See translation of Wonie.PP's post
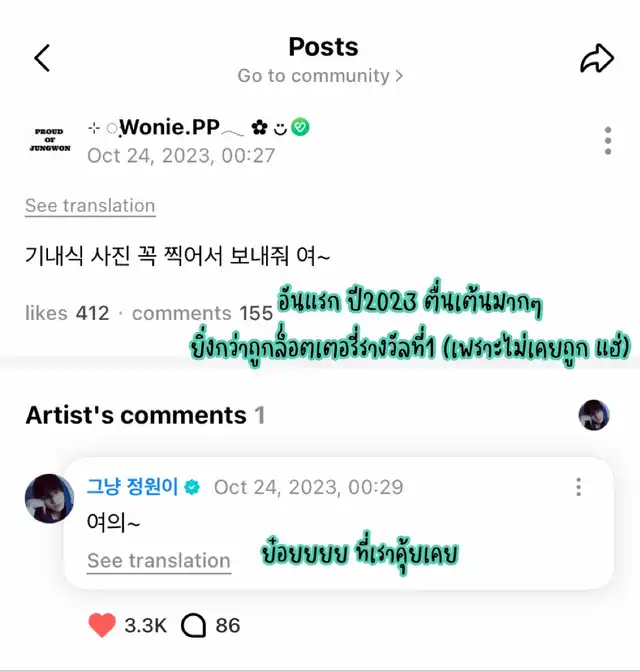The image size is (640, 671). pos(90,206)
